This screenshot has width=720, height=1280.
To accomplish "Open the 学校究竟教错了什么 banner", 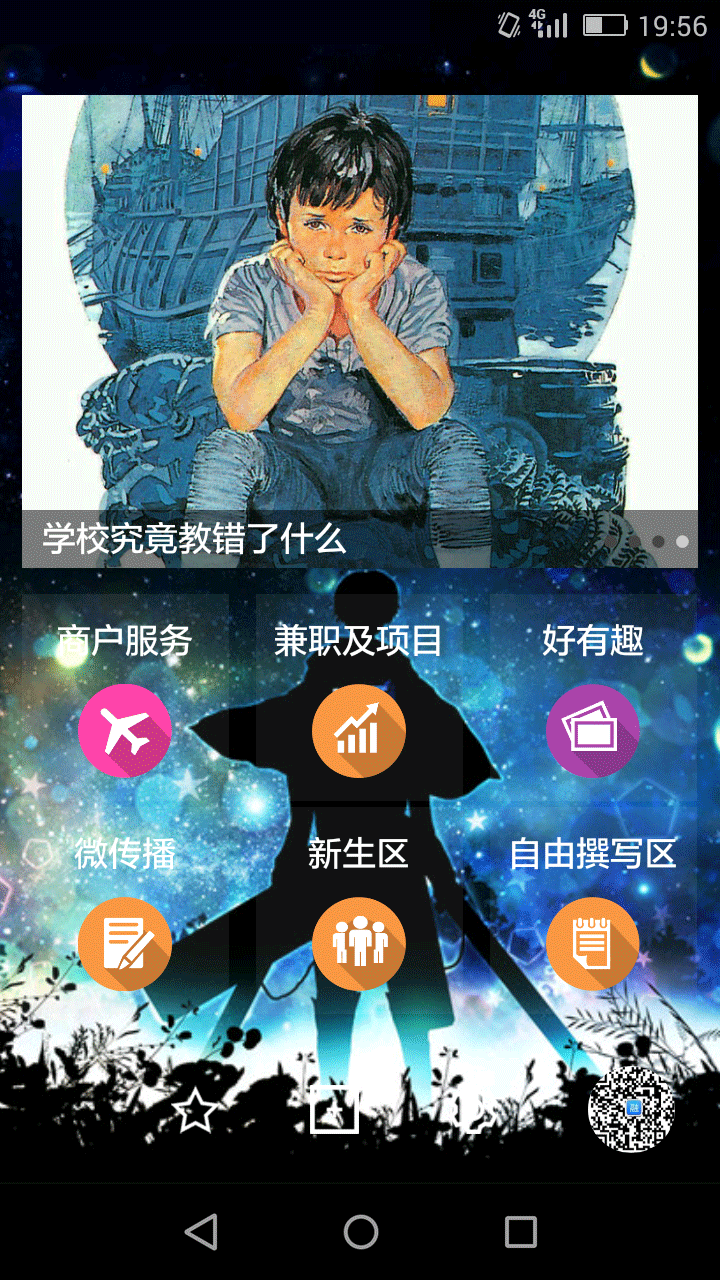I will (360, 332).
